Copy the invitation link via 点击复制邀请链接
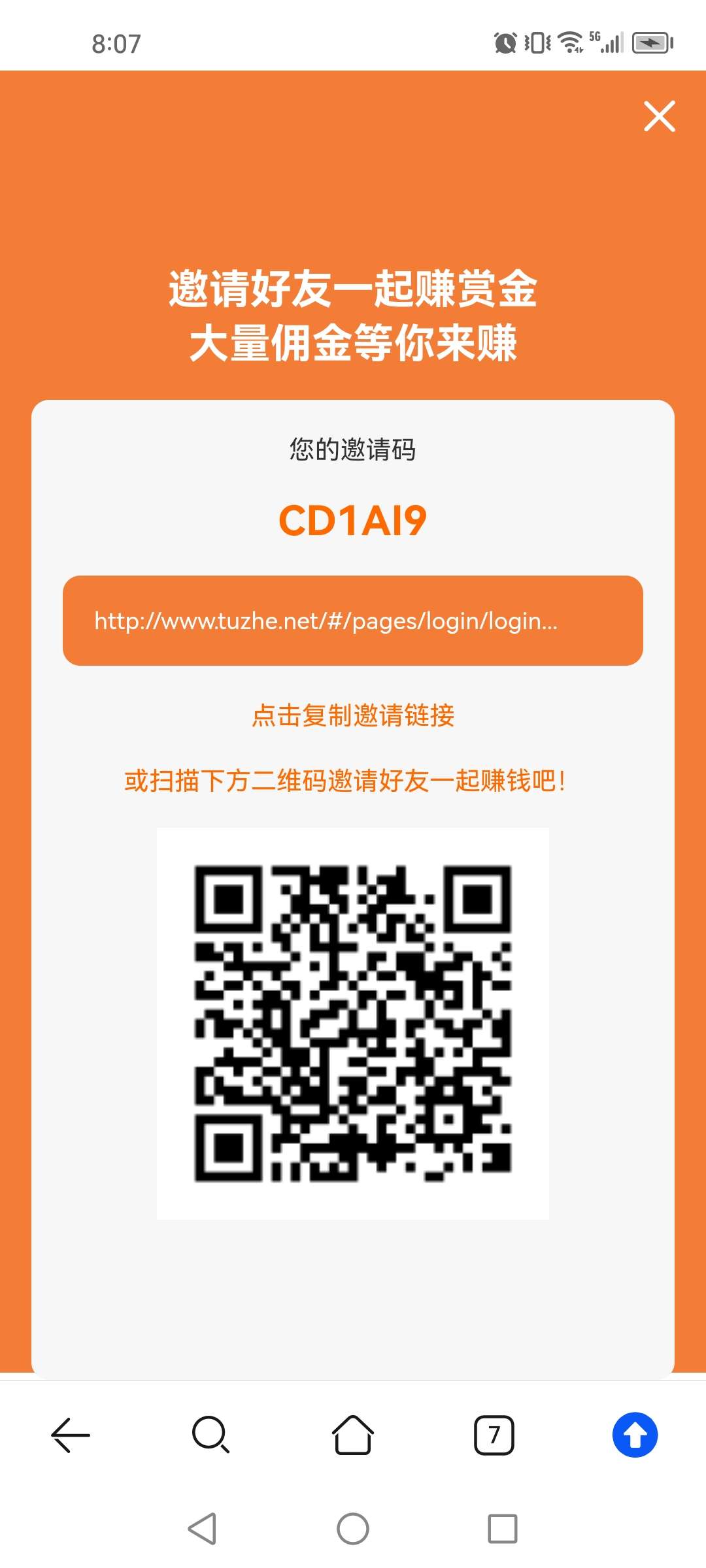Screen dimensions: 706x1568 [x=353, y=715]
